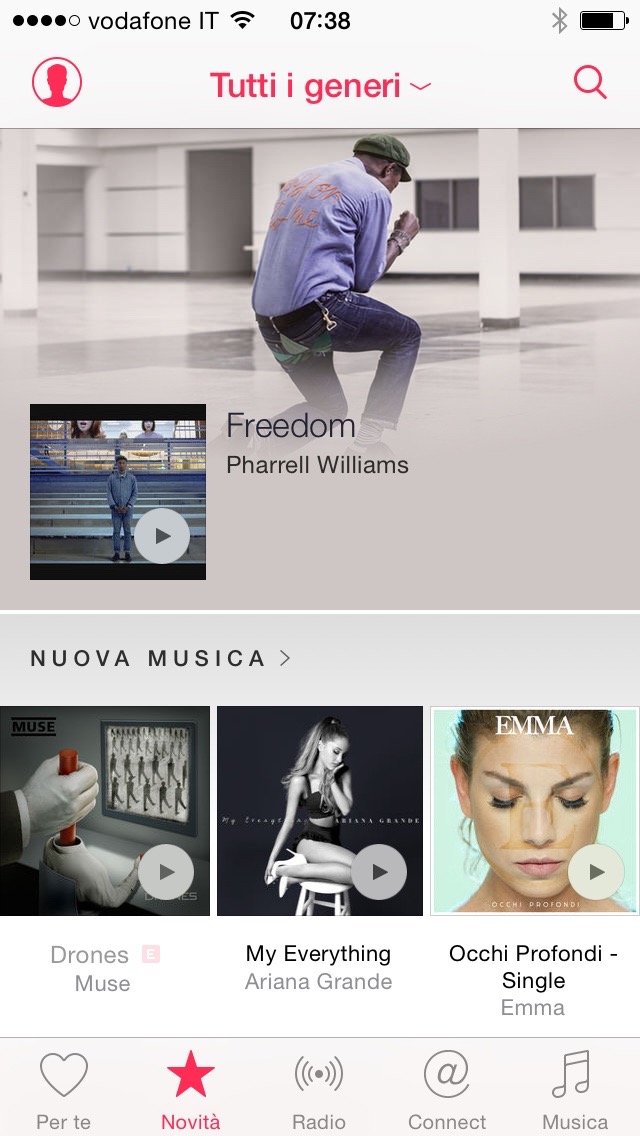Go to the Connect tab
This screenshot has width=640, height=1136.
(x=447, y=1090)
